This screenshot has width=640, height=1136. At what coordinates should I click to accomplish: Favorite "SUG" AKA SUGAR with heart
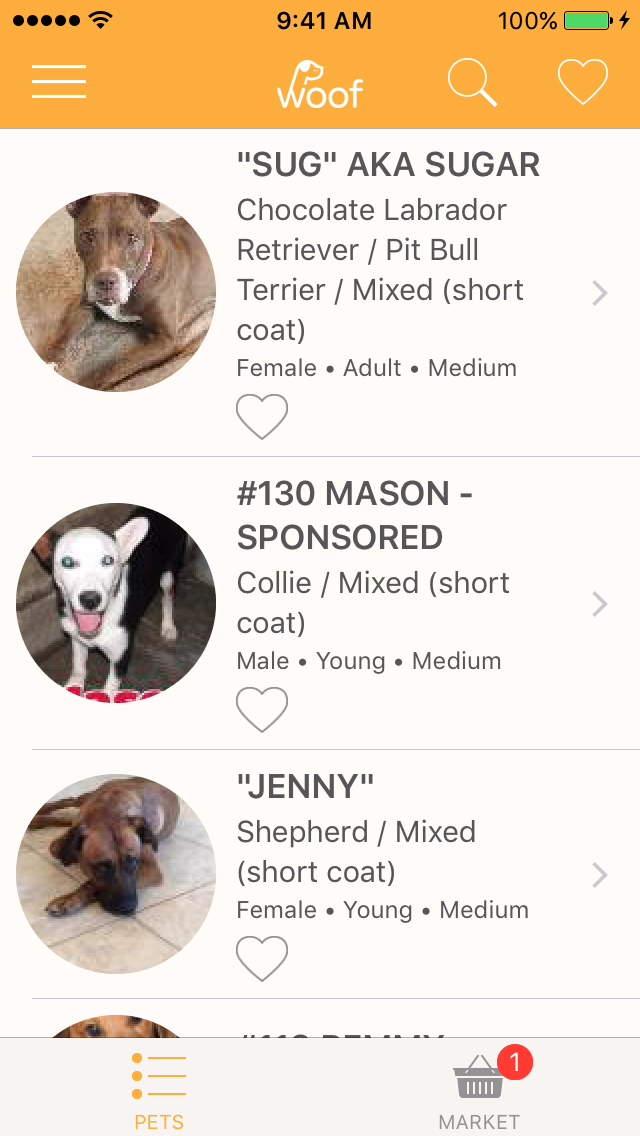click(262, 416)
